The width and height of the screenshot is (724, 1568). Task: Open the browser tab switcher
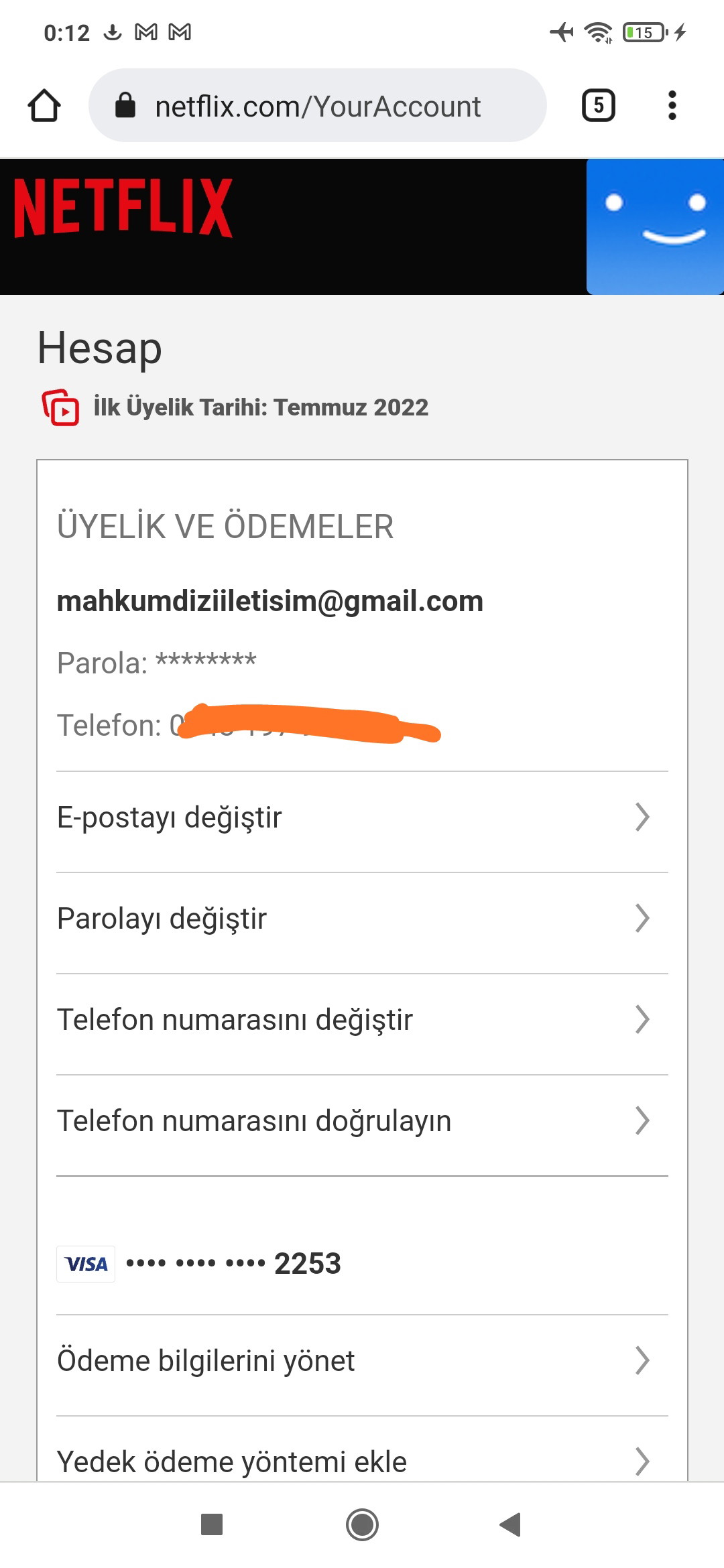[x=599, y=105]
